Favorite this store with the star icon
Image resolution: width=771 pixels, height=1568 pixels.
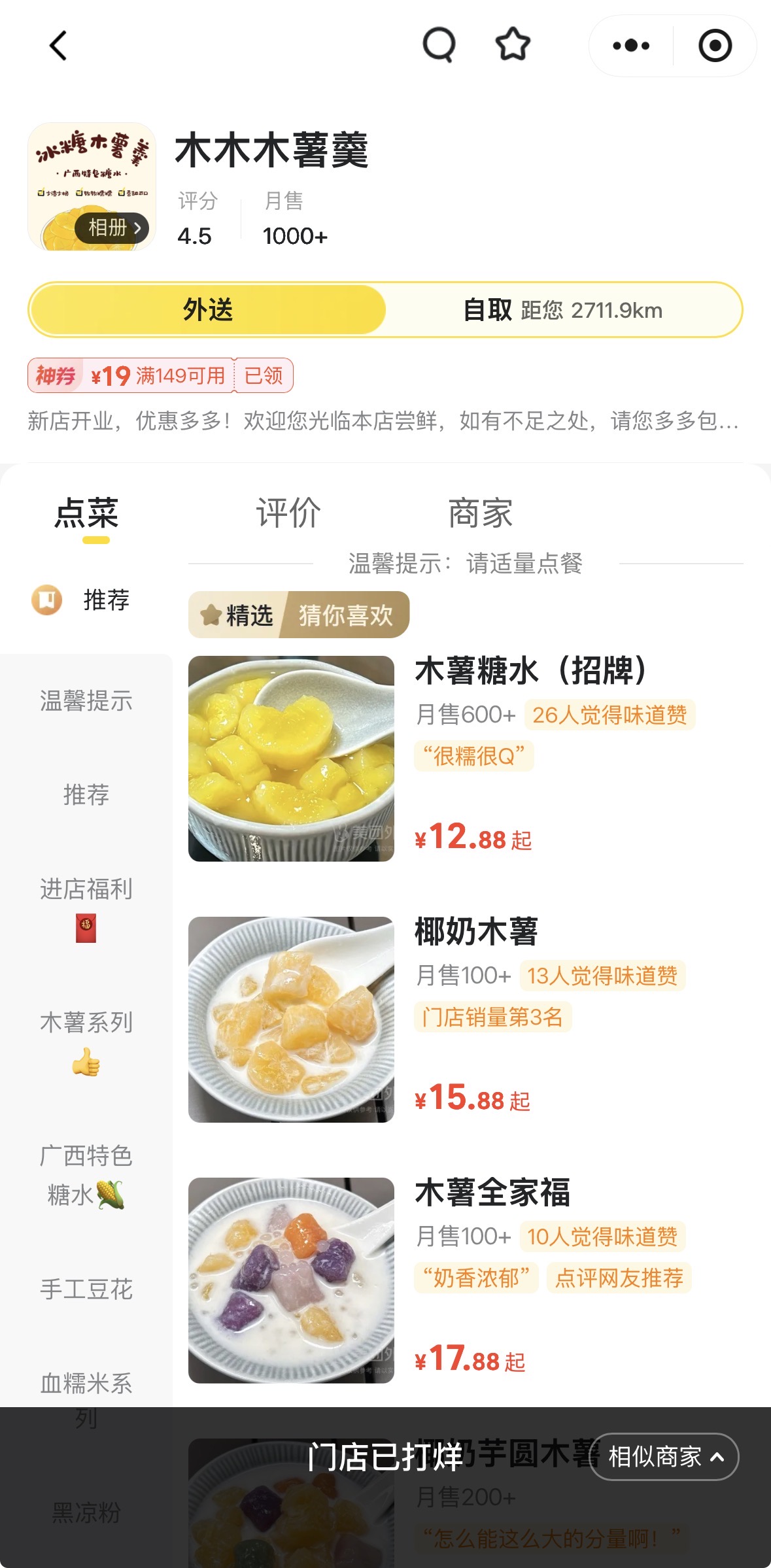(x=513, y=45)
